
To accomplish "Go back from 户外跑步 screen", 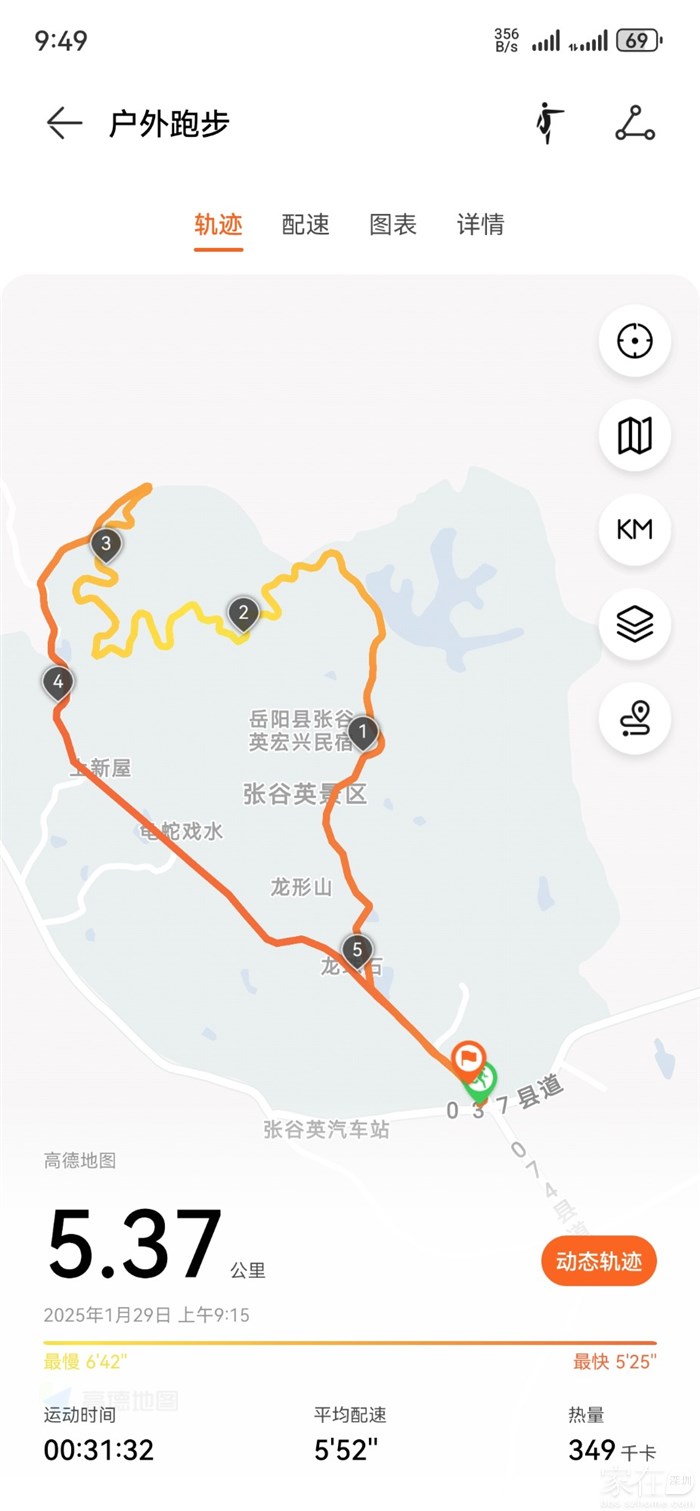I will coord(64,123).
